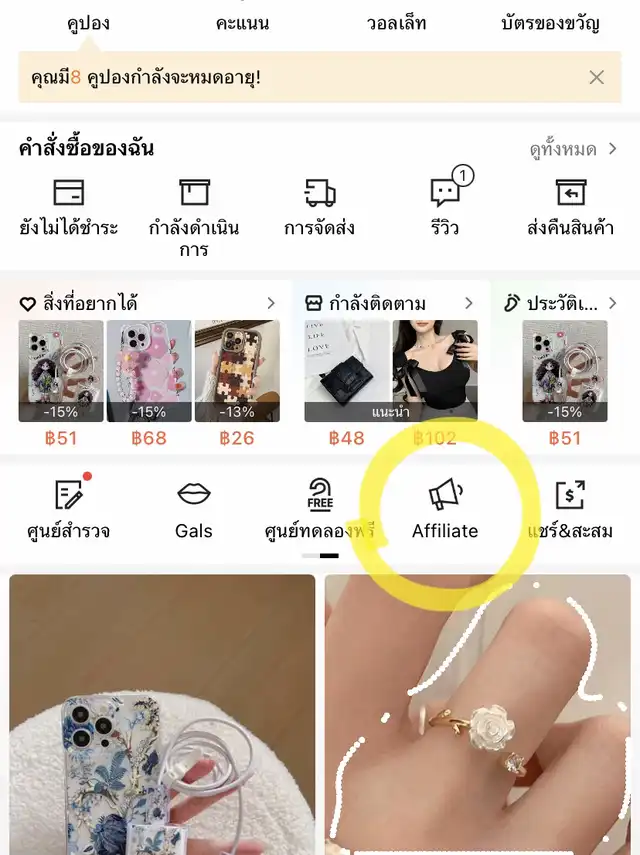This screenshot has width=640, height=855.
Task: Open the rose ring product card
Action: click(x=480, y=715)
